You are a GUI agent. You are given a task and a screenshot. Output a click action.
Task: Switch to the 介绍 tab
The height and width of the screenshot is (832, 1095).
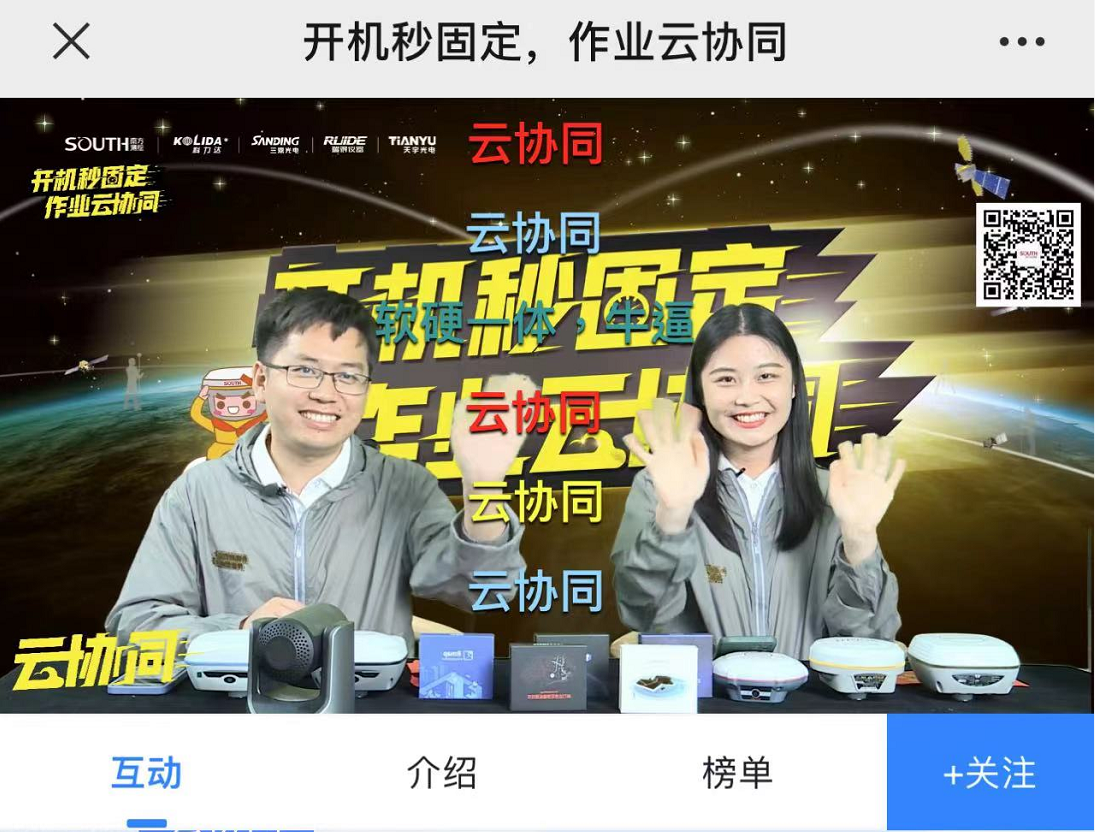click(x=442, y=773)
